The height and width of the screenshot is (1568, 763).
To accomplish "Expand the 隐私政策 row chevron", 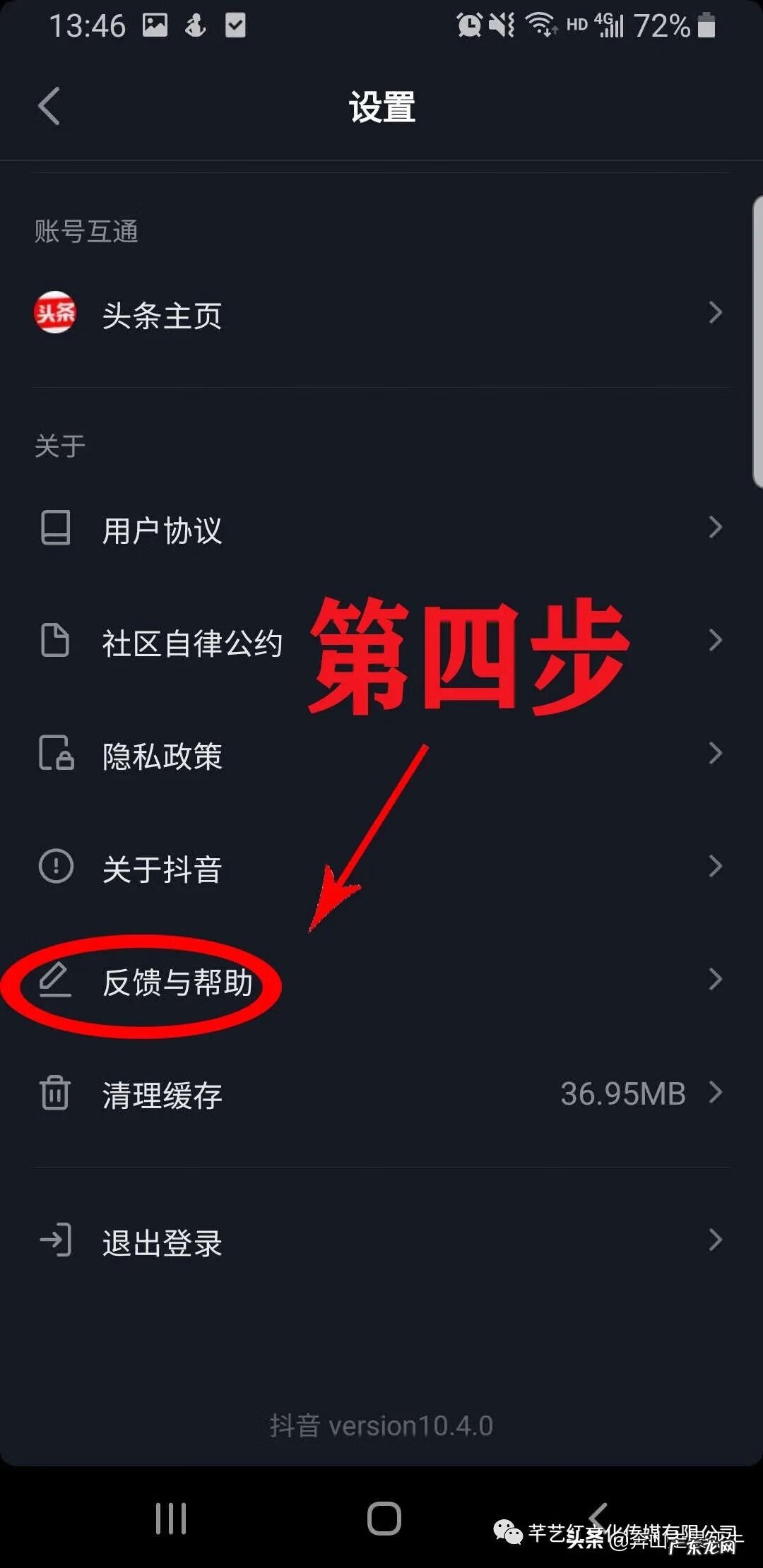I will pos(714,754).
